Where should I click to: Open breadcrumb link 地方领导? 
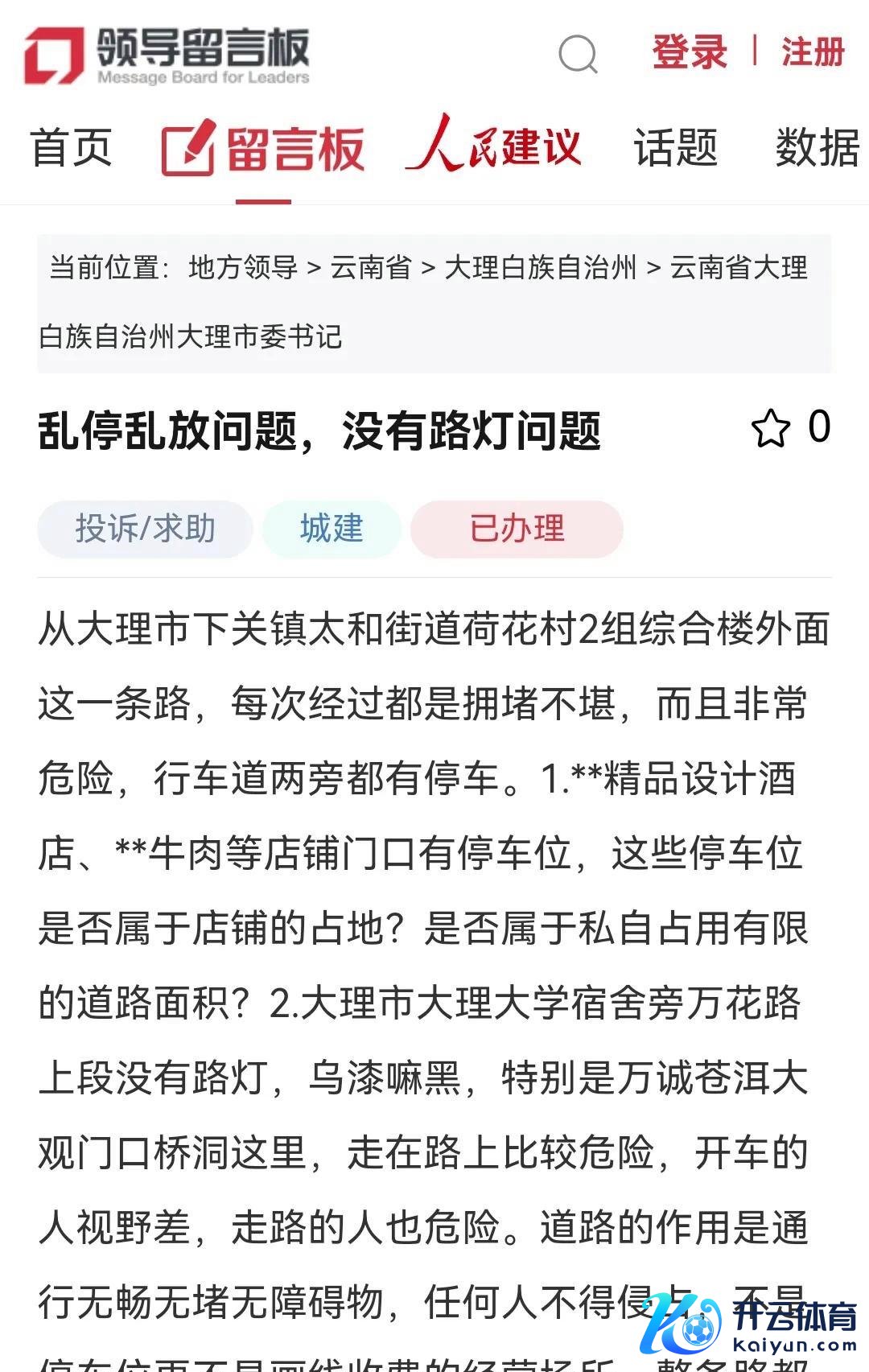point(243,267)
